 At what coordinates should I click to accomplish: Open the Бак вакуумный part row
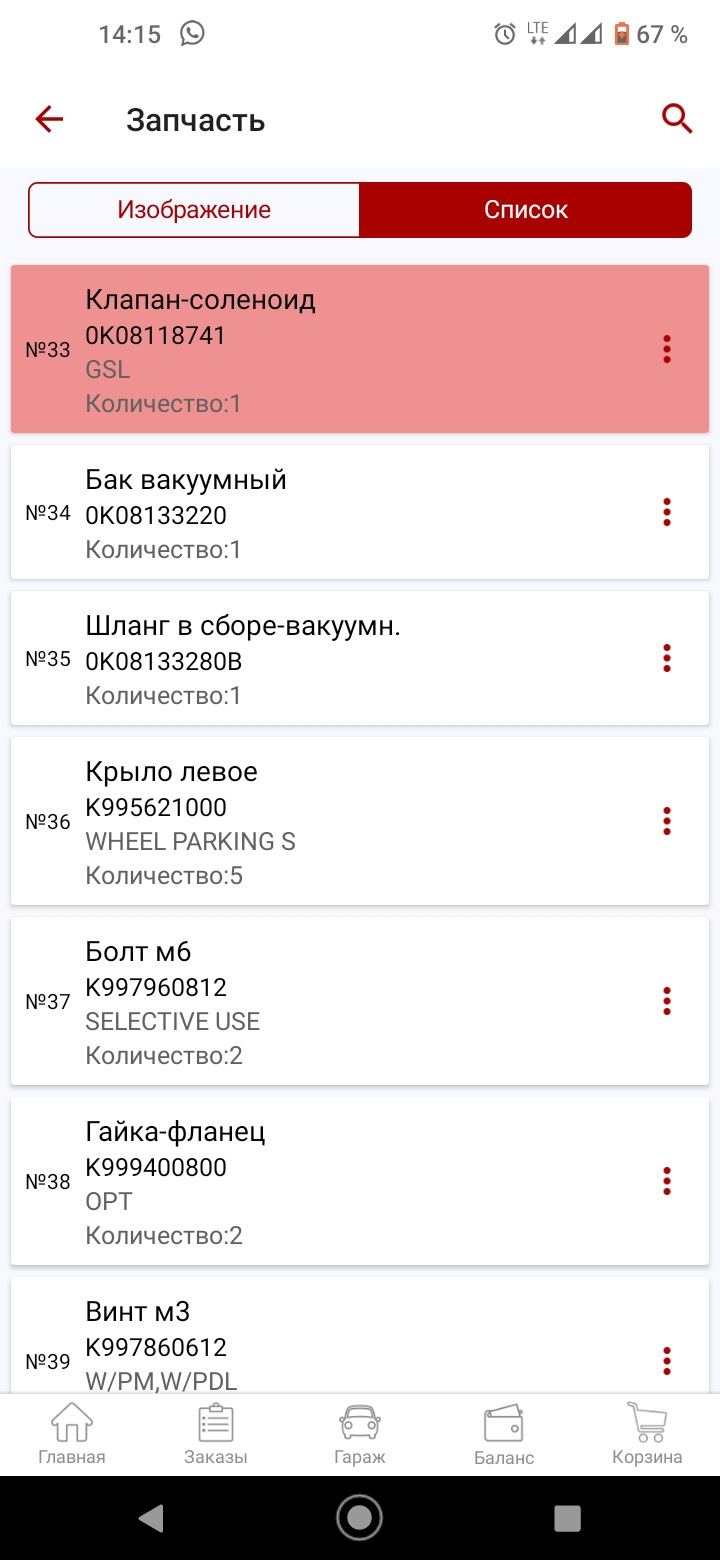pyautogui.click(x=330, y=512)
